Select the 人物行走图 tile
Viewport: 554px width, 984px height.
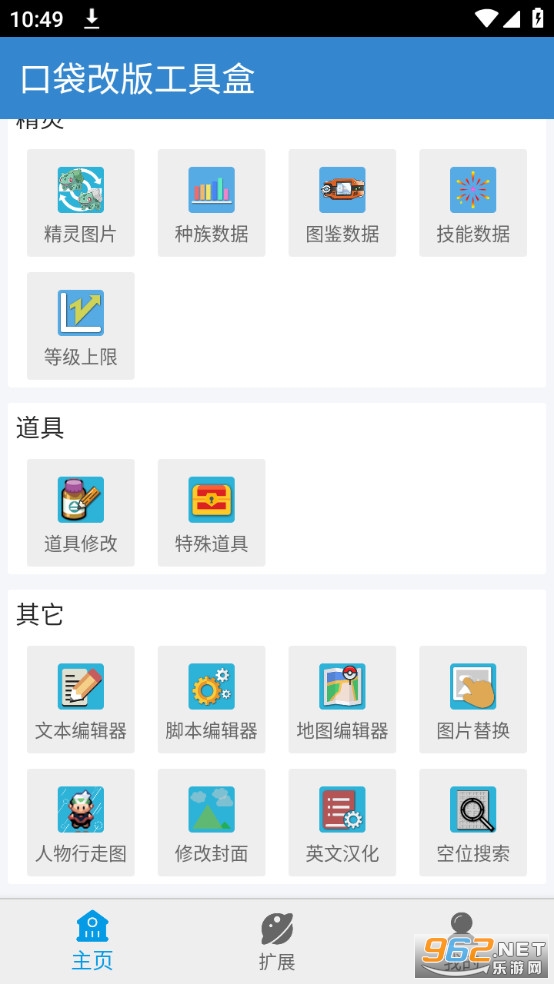(x=80, y=823)
